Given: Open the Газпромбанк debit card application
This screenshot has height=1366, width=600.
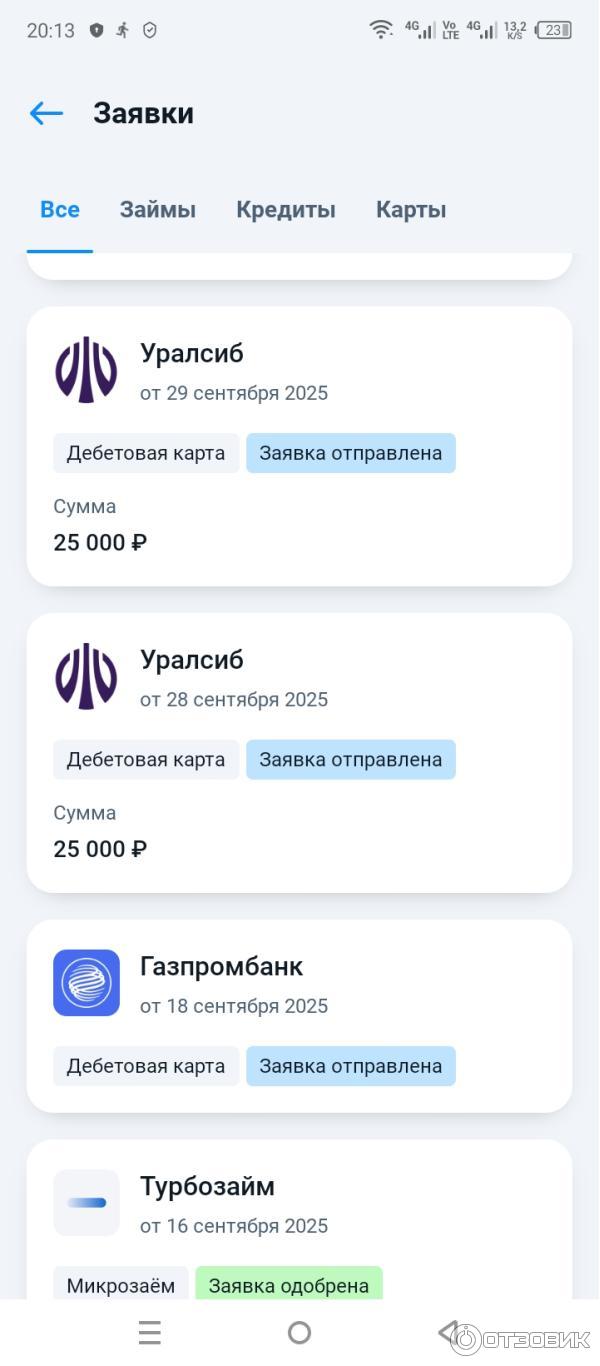Looking at the screenshot, I should 299,1015.
